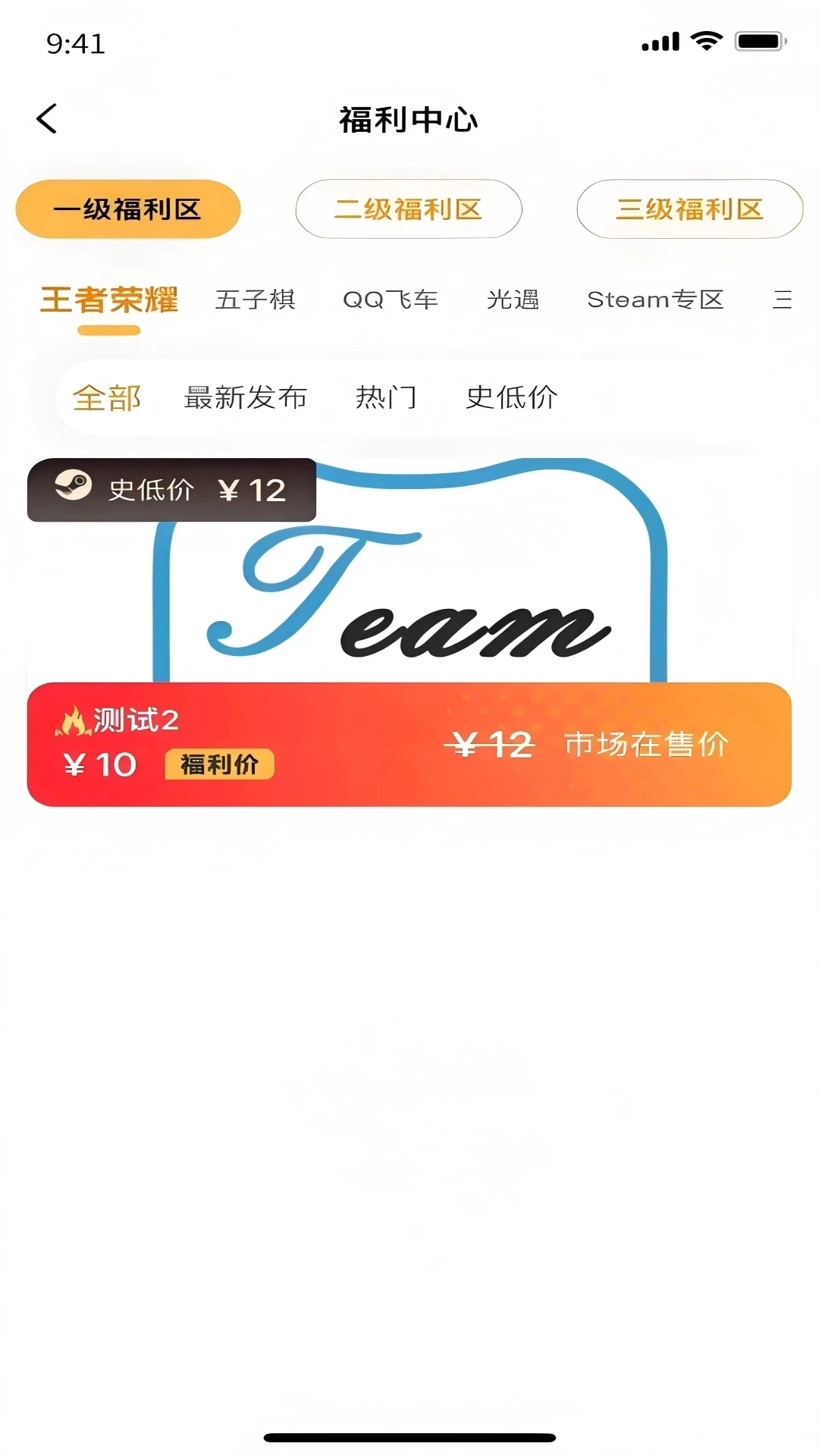This screenshot has height=1456, width=819.
Task: Tap the 史低价 ¥12 badge on the card
Action: click(x=172, y=489)
